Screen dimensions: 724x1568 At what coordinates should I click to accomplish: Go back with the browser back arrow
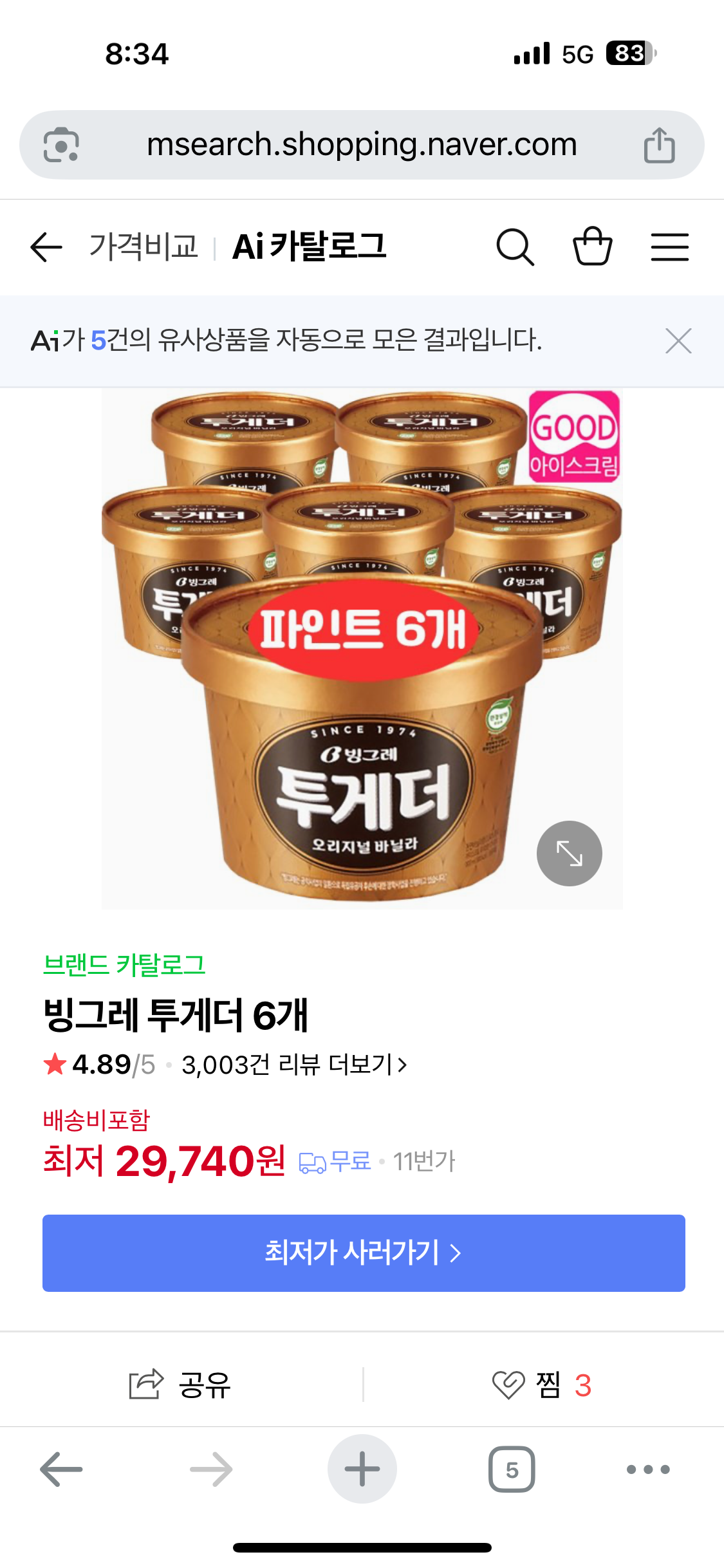[61, 1470]
